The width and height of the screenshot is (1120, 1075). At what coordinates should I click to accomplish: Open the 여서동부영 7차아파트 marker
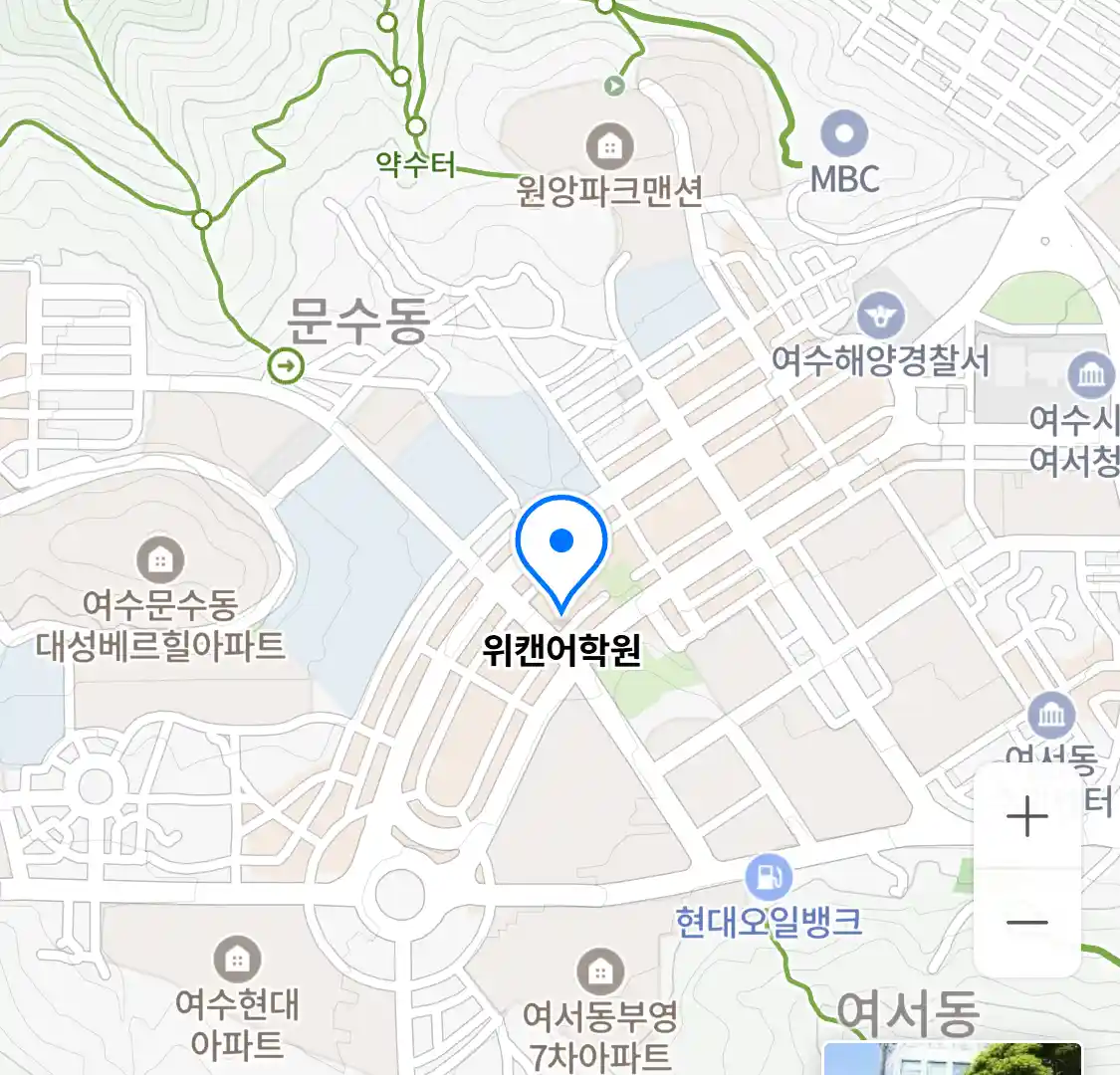click(599, 971)
